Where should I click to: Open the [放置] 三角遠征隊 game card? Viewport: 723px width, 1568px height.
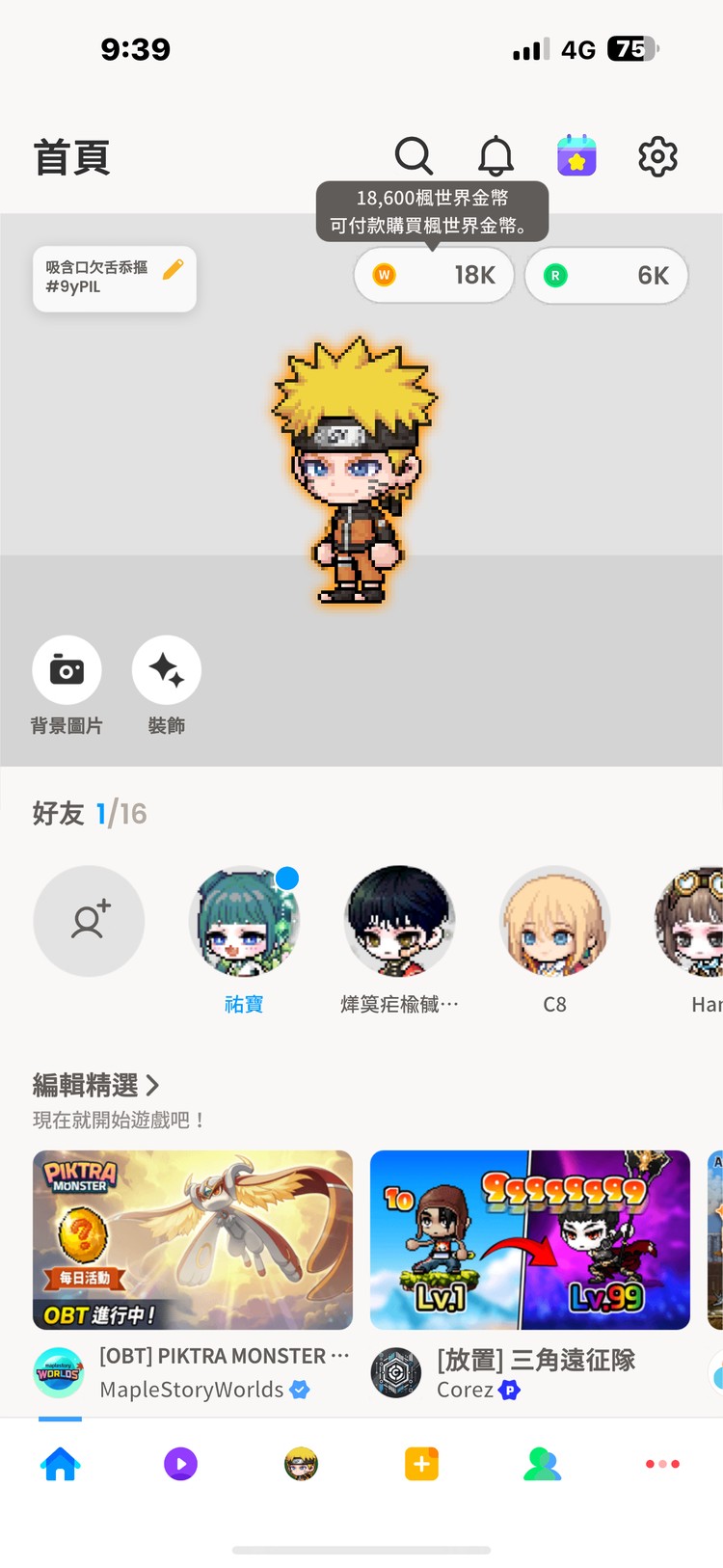(530, 1239)
